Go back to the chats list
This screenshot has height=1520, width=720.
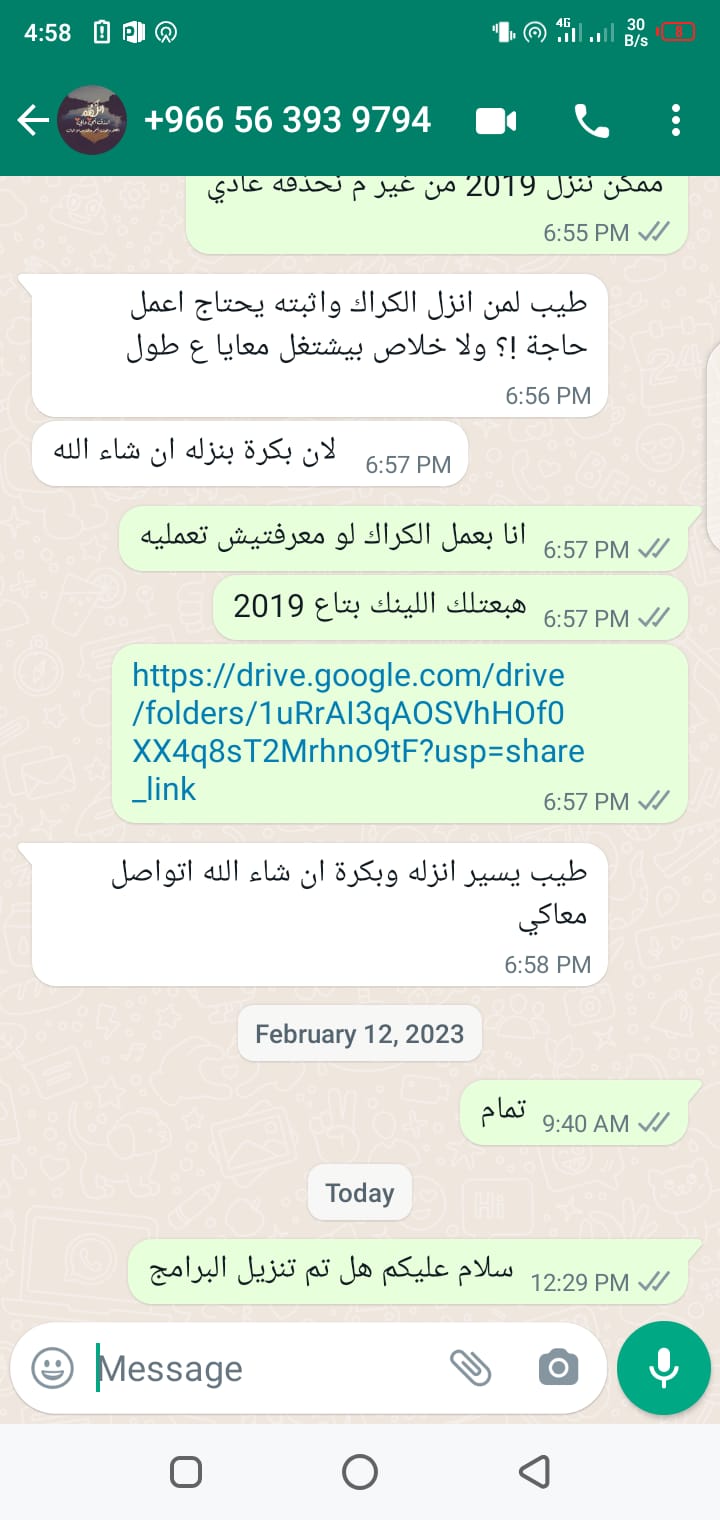(x=33, y=121)
